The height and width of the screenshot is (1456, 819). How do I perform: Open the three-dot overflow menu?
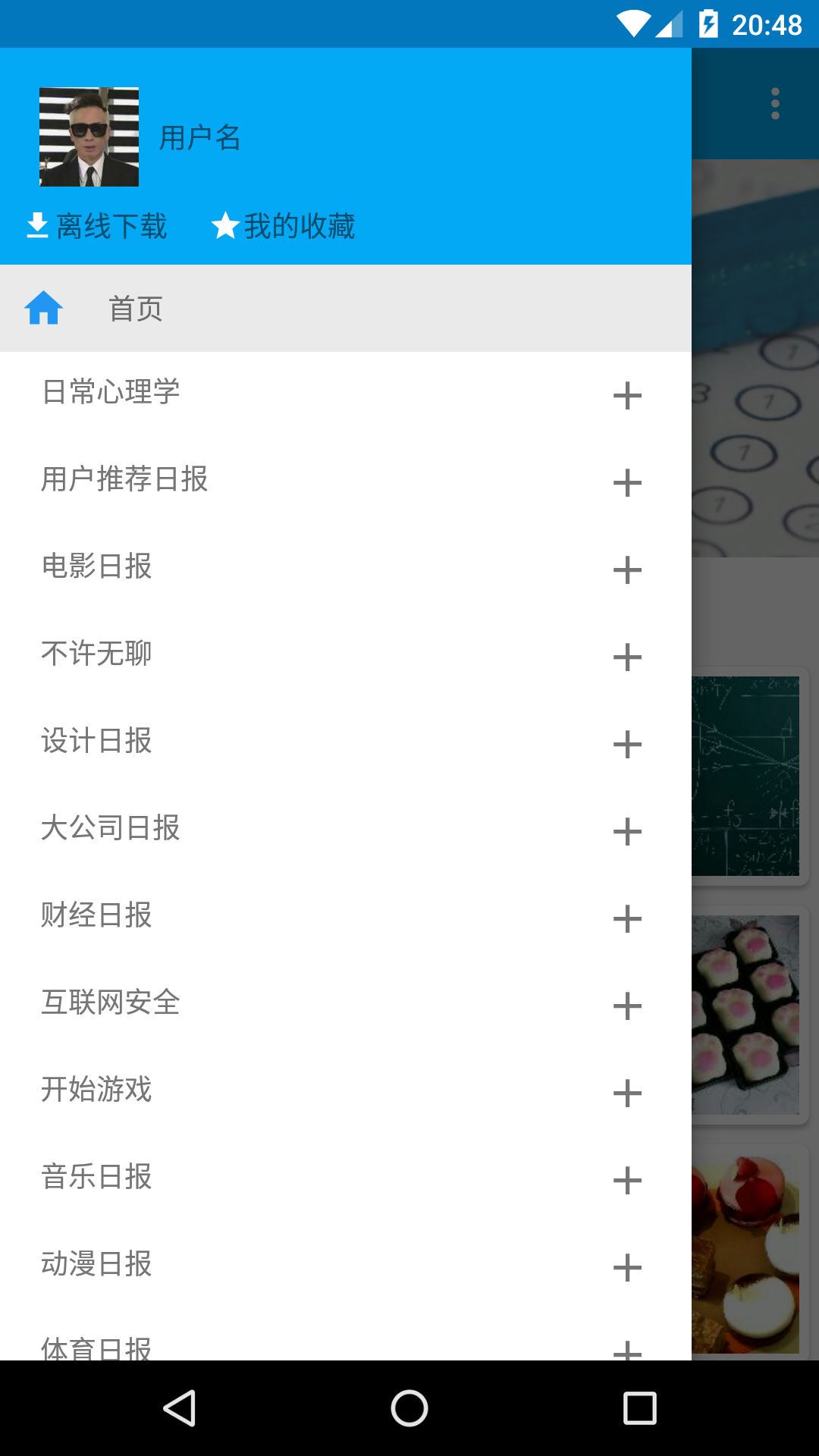pos(775,102)
